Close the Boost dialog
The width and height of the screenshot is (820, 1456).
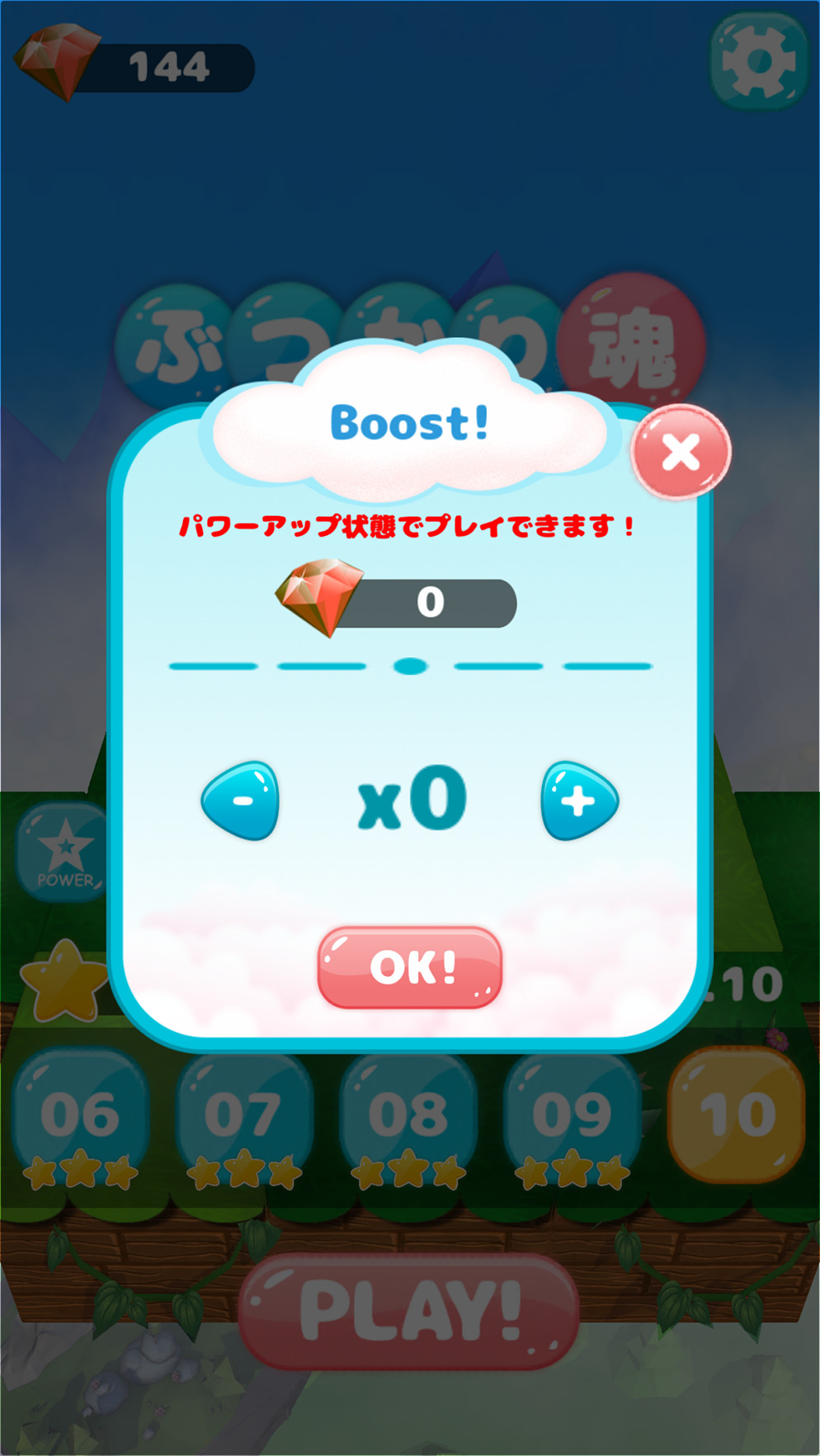pos(681,452)
